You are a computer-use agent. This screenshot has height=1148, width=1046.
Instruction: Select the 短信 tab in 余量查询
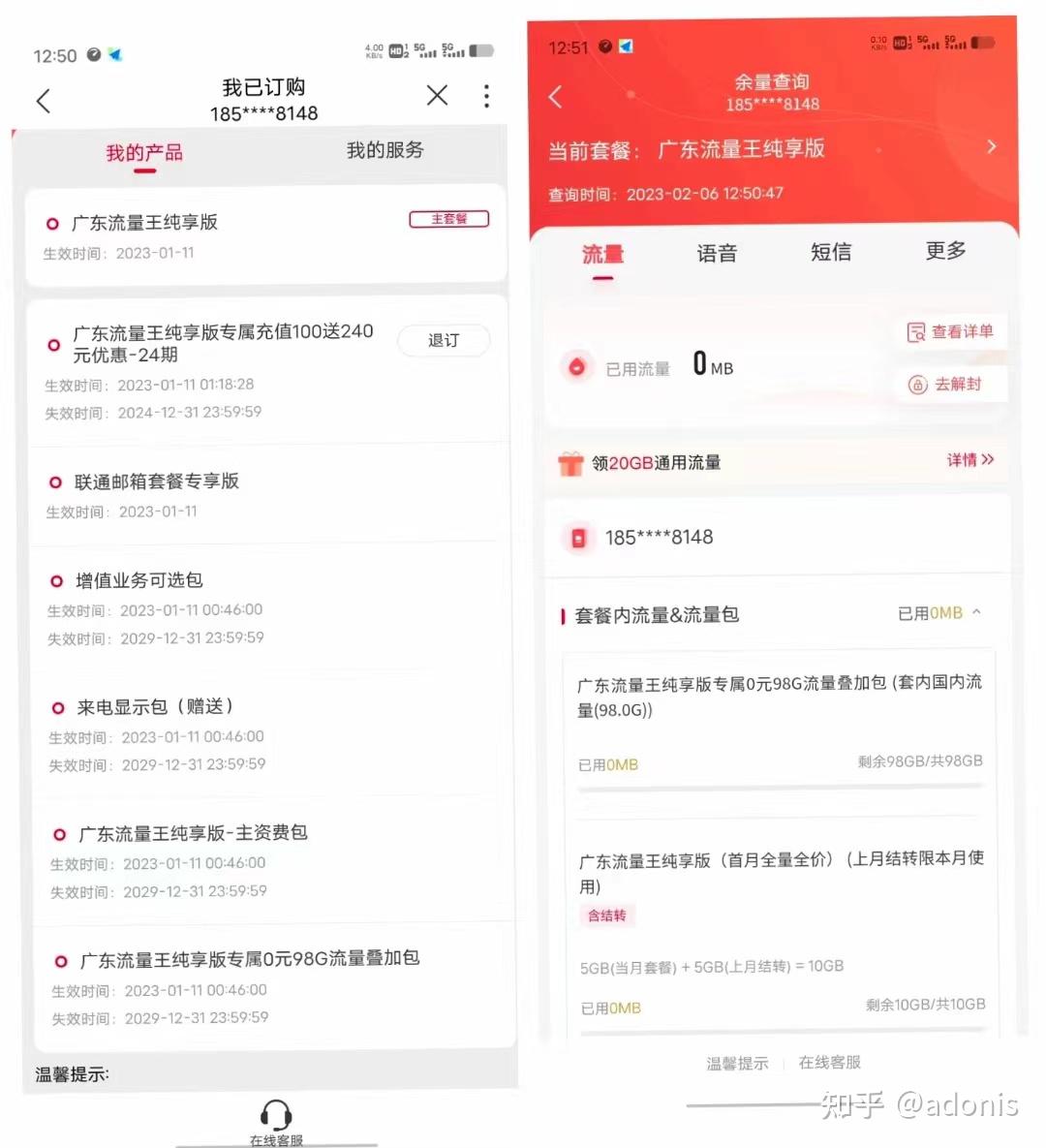click(830, 253)
